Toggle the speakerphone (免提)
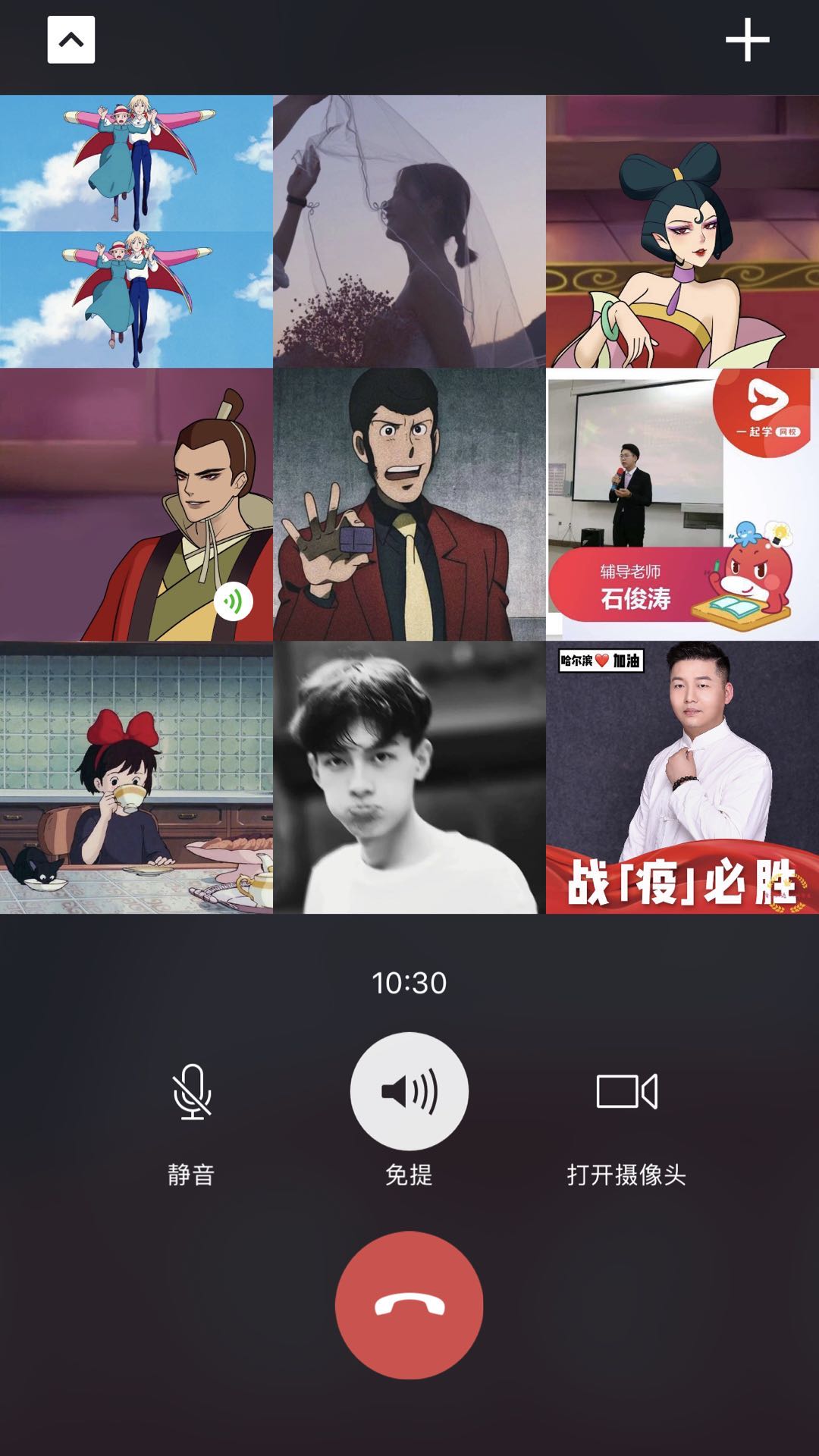Viewport: 819px width, 1456px height. (409, 1092)
